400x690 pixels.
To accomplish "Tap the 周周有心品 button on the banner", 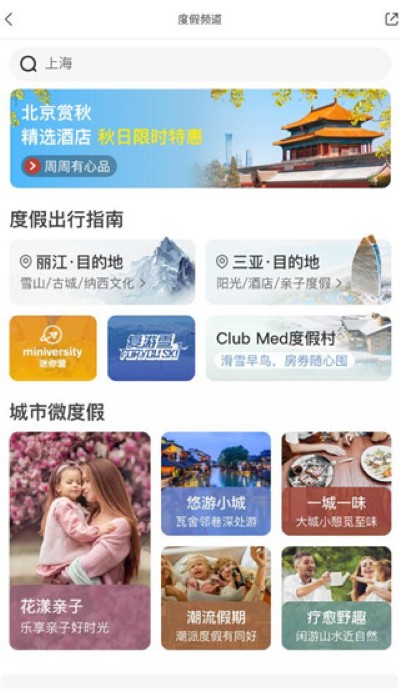I will [69, 166].
